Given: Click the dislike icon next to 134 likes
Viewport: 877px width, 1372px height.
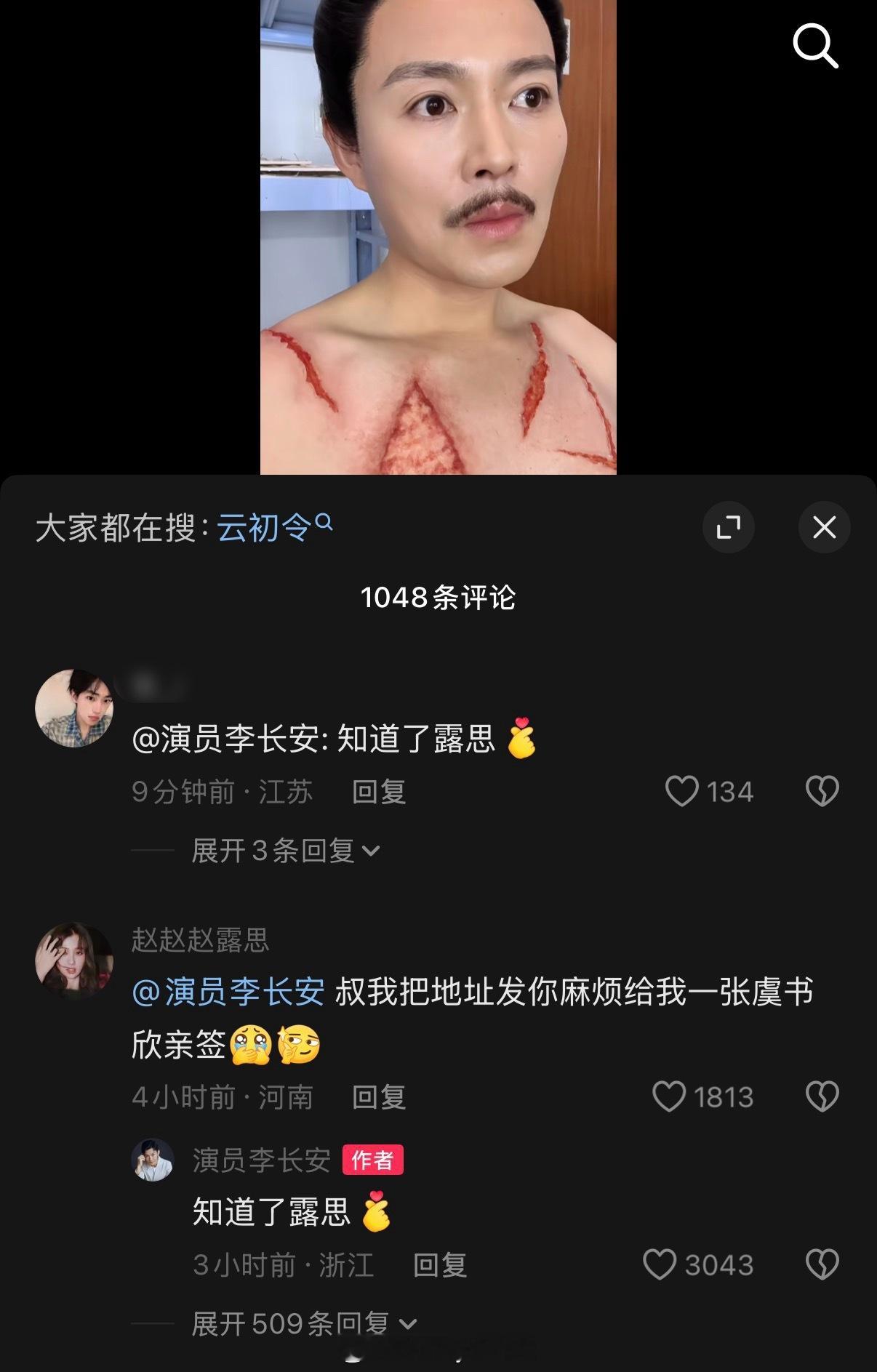Looking at the screenshot, I should tap(822, 791).
